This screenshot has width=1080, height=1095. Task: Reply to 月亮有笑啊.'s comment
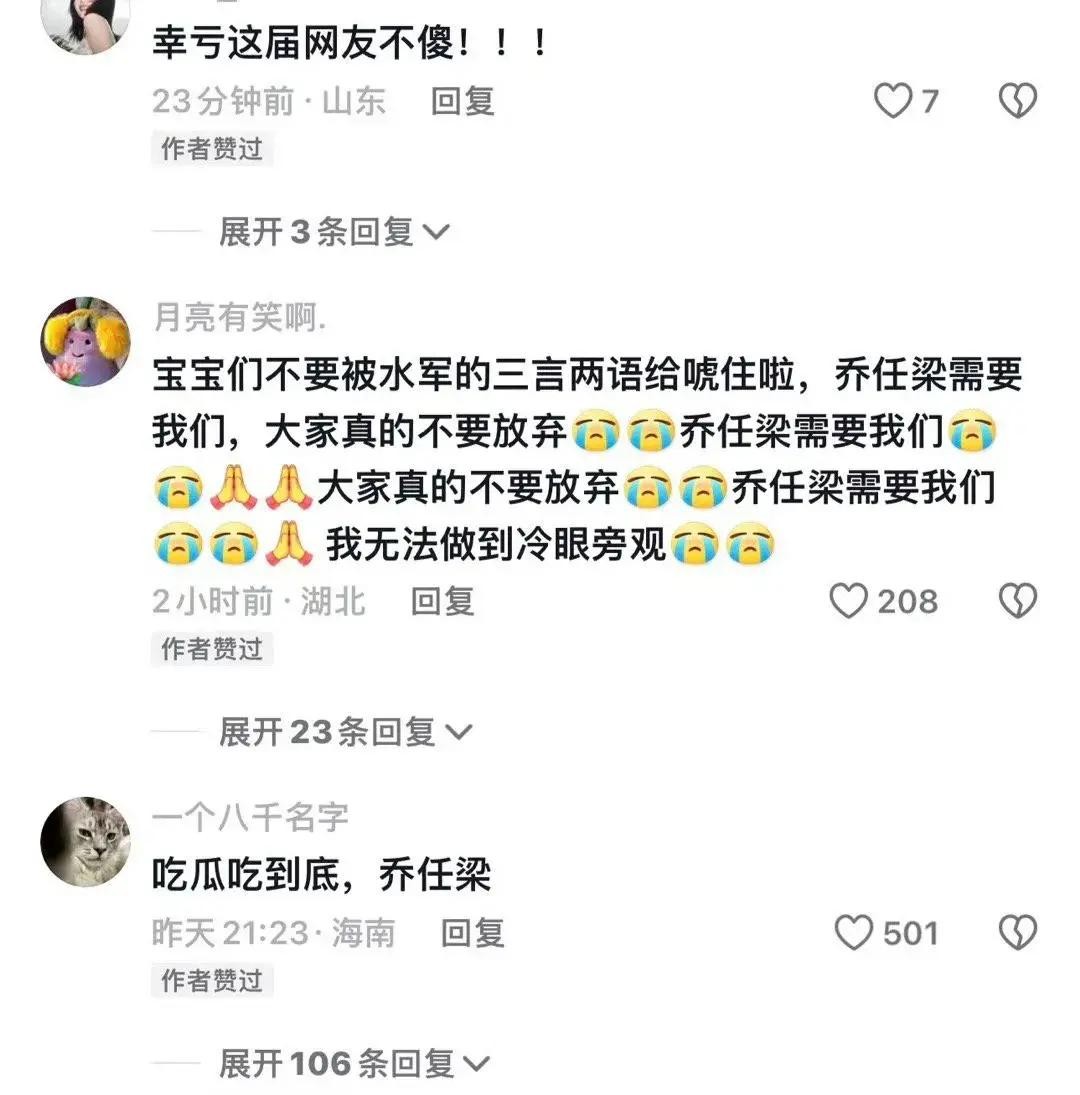pos(442,601)
